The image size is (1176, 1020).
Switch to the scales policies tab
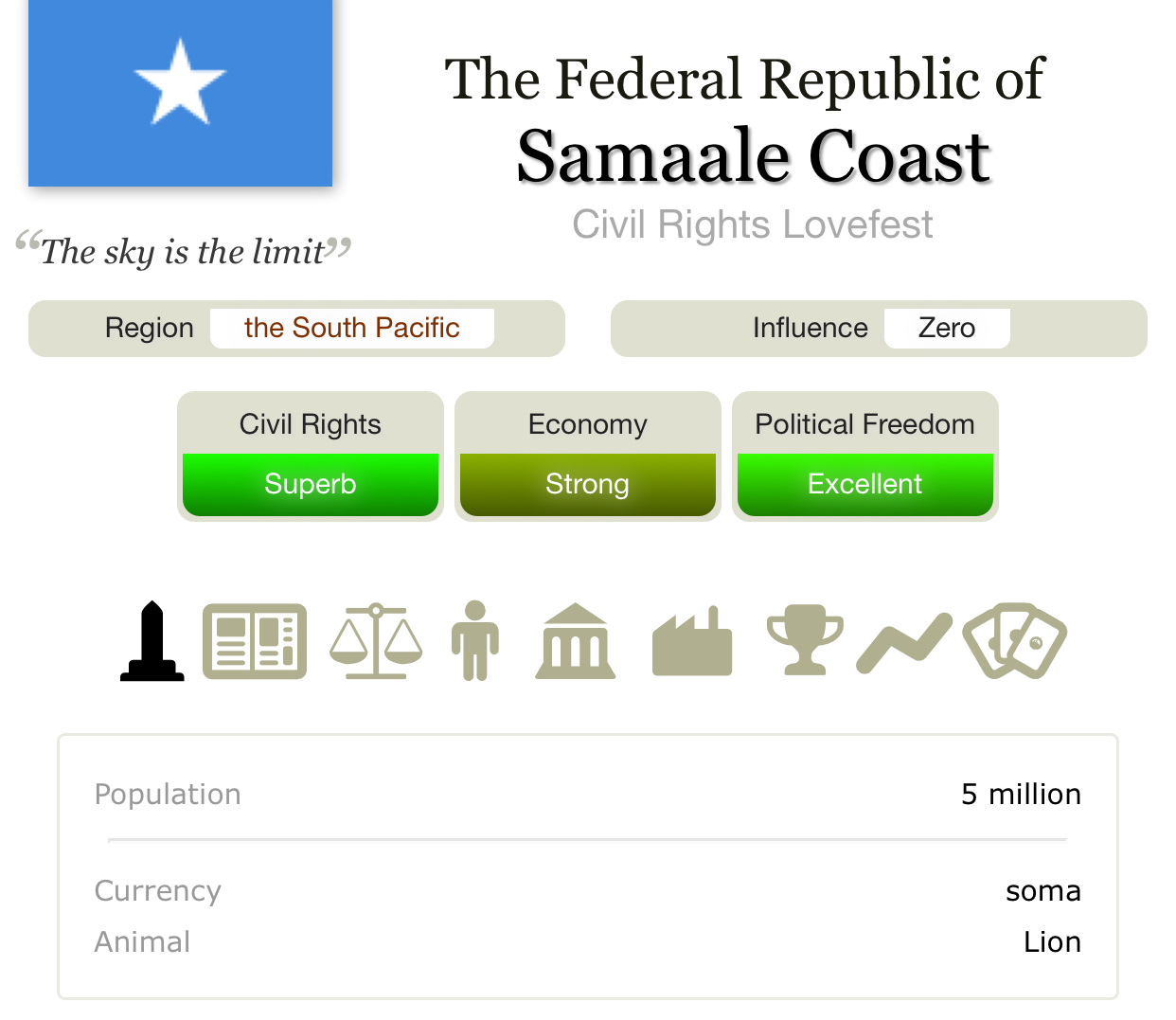pyautogui.click(x=376, y=642)
